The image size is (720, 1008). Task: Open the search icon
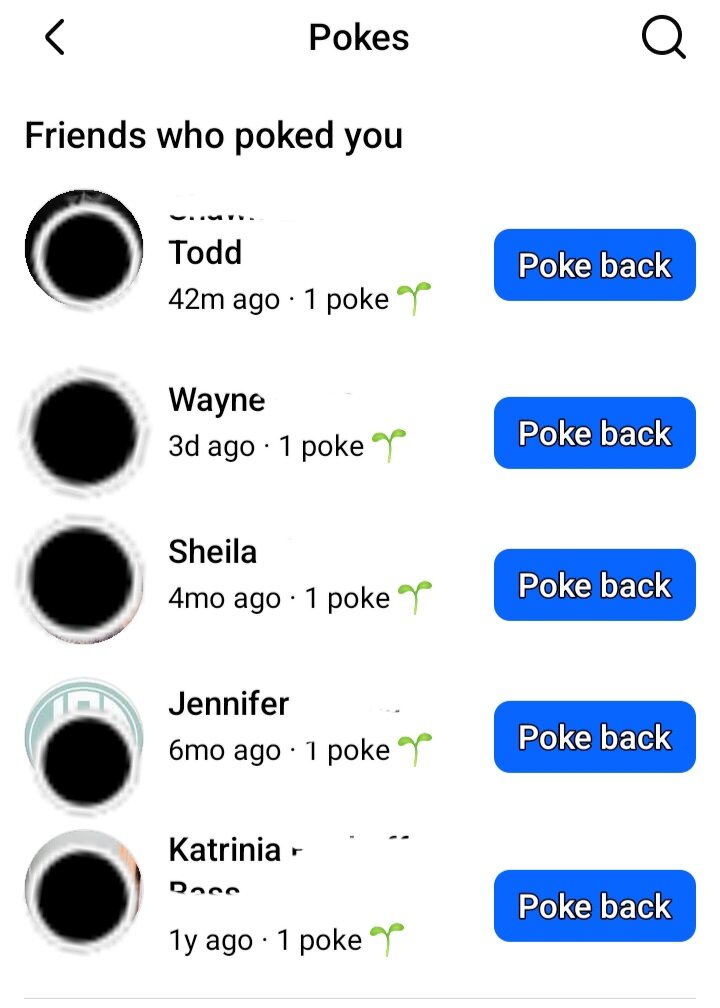click(x=663, y=39)
